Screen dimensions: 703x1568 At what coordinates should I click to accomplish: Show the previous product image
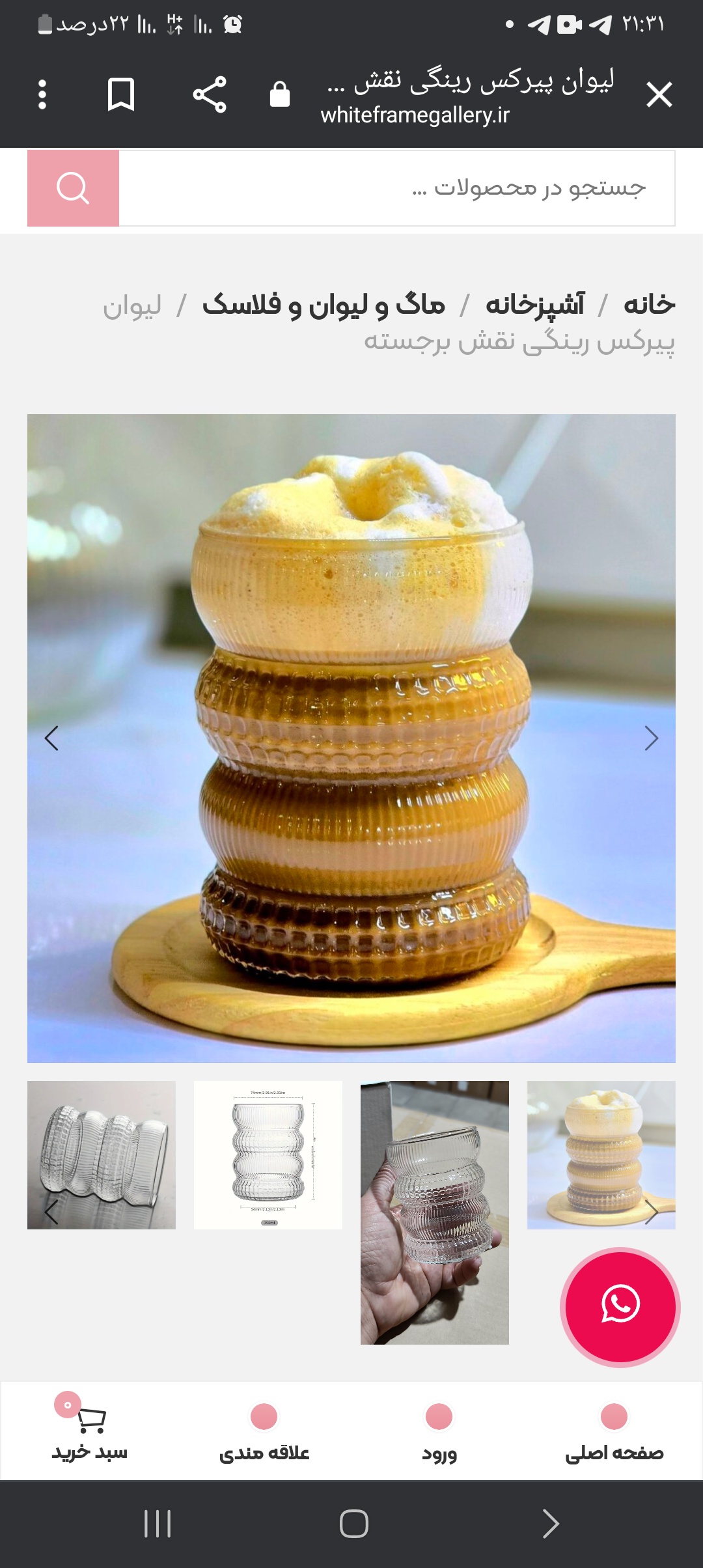pos(52,738)
